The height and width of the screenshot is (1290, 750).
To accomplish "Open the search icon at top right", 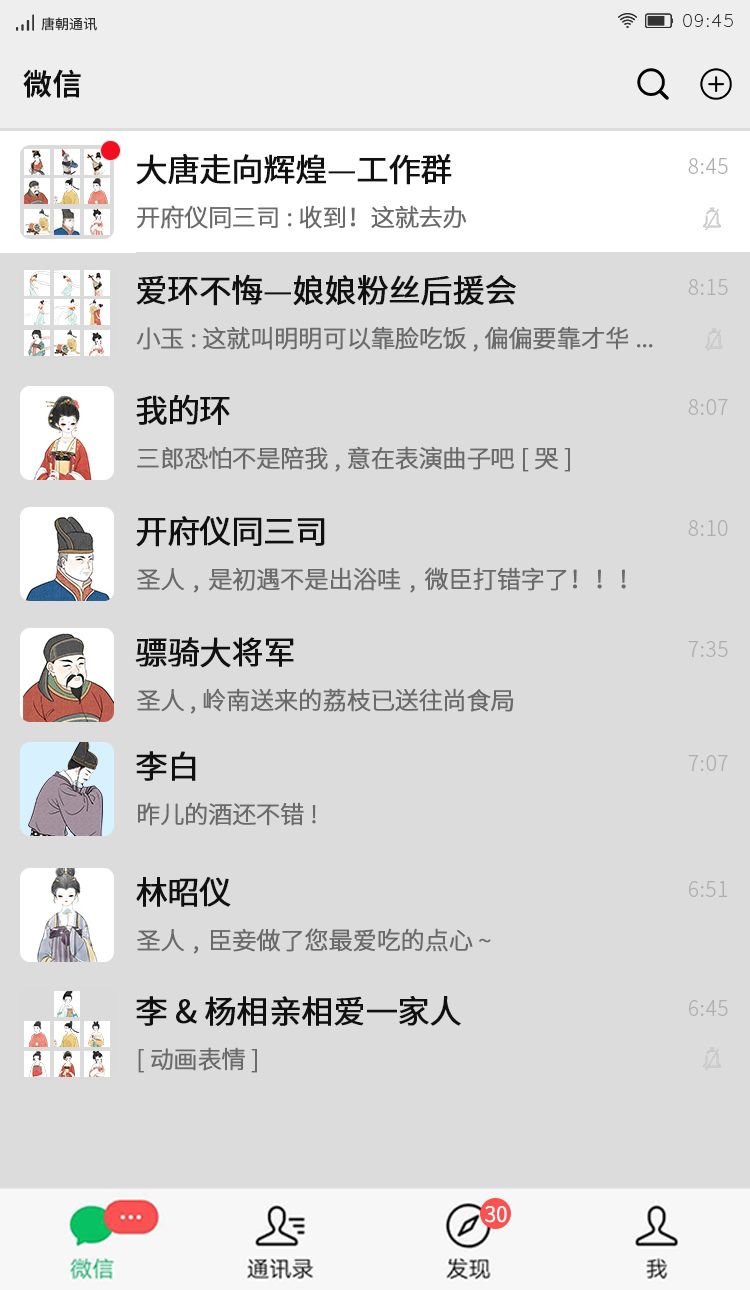I will point(654,85).
